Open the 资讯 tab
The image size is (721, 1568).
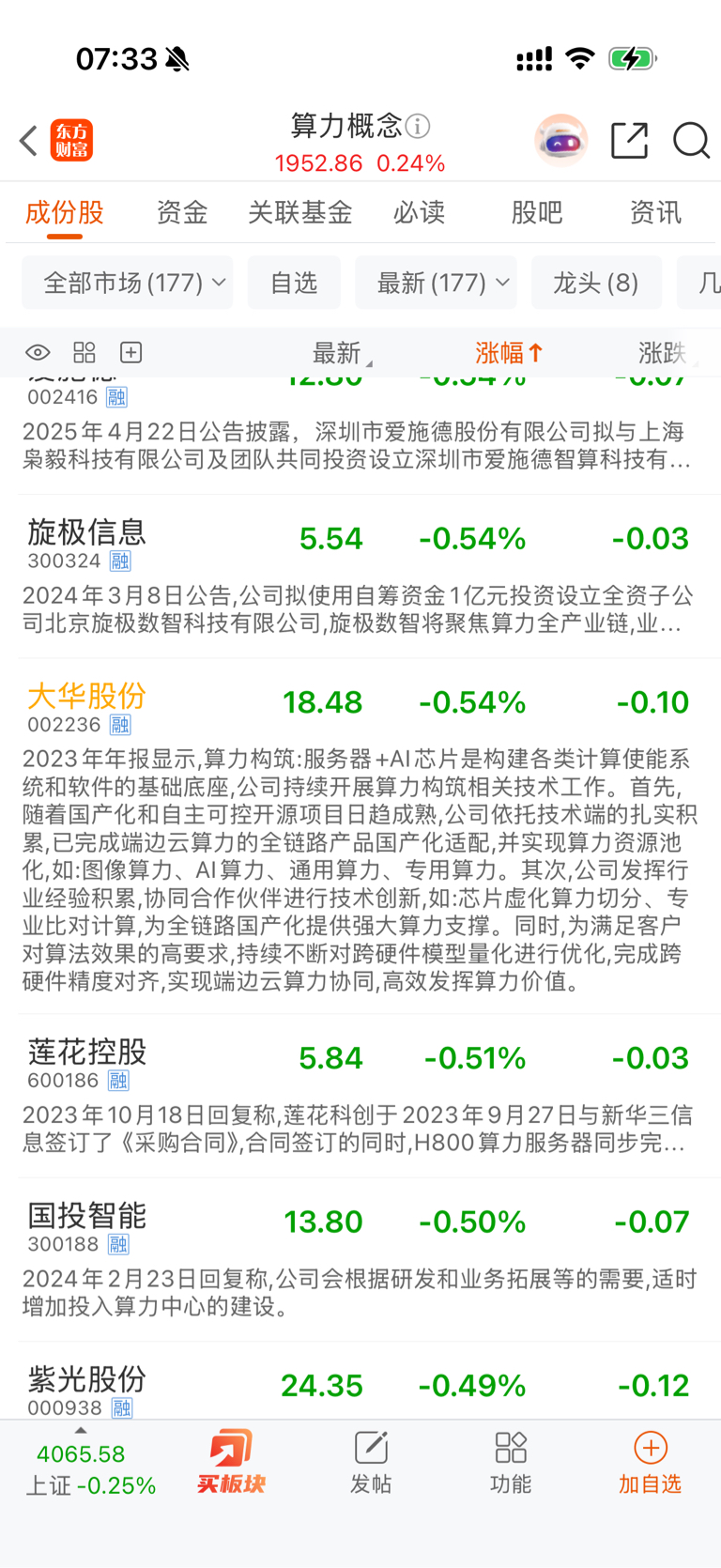tap(655, 212)
